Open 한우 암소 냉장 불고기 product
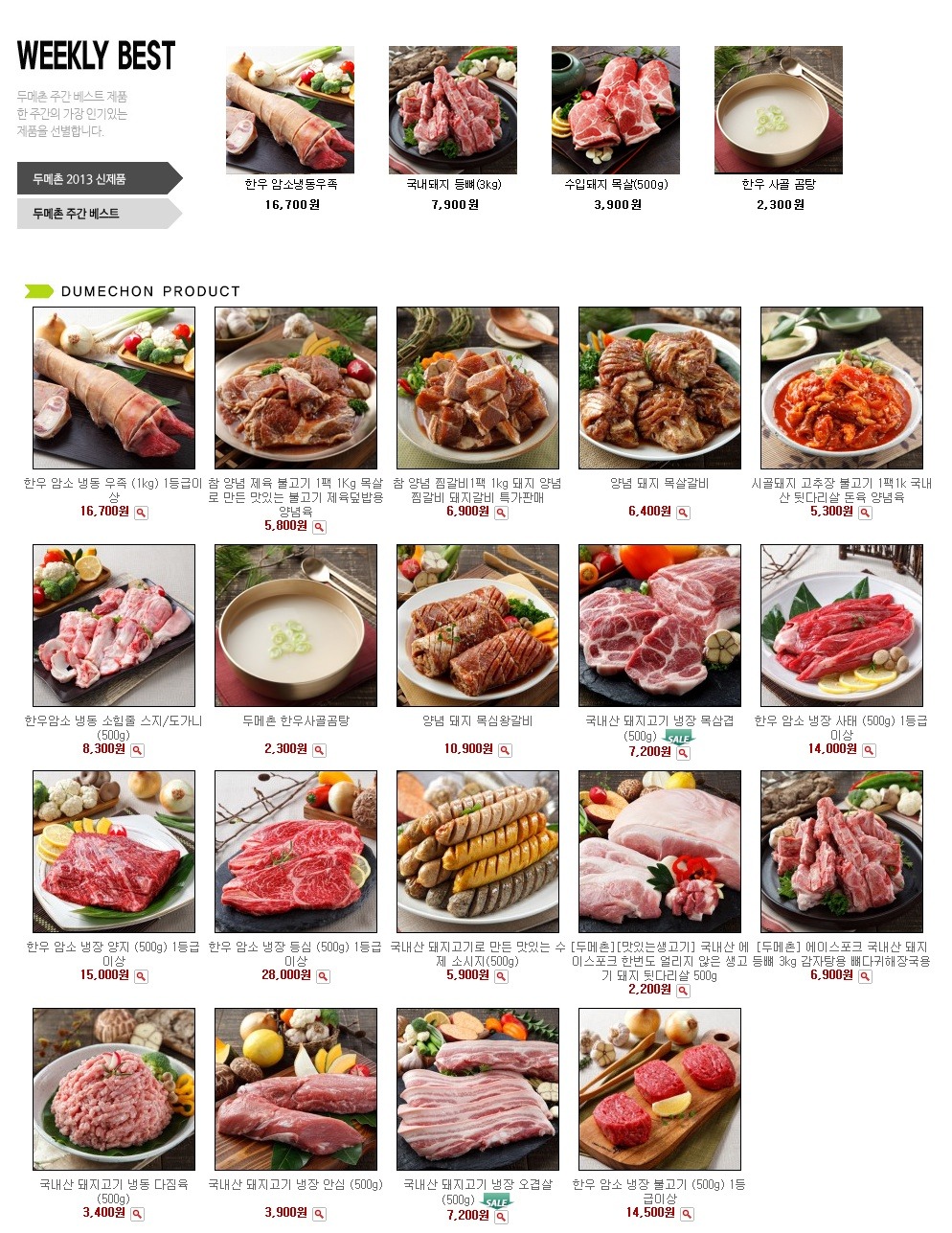 click(x=659, y=1088)
